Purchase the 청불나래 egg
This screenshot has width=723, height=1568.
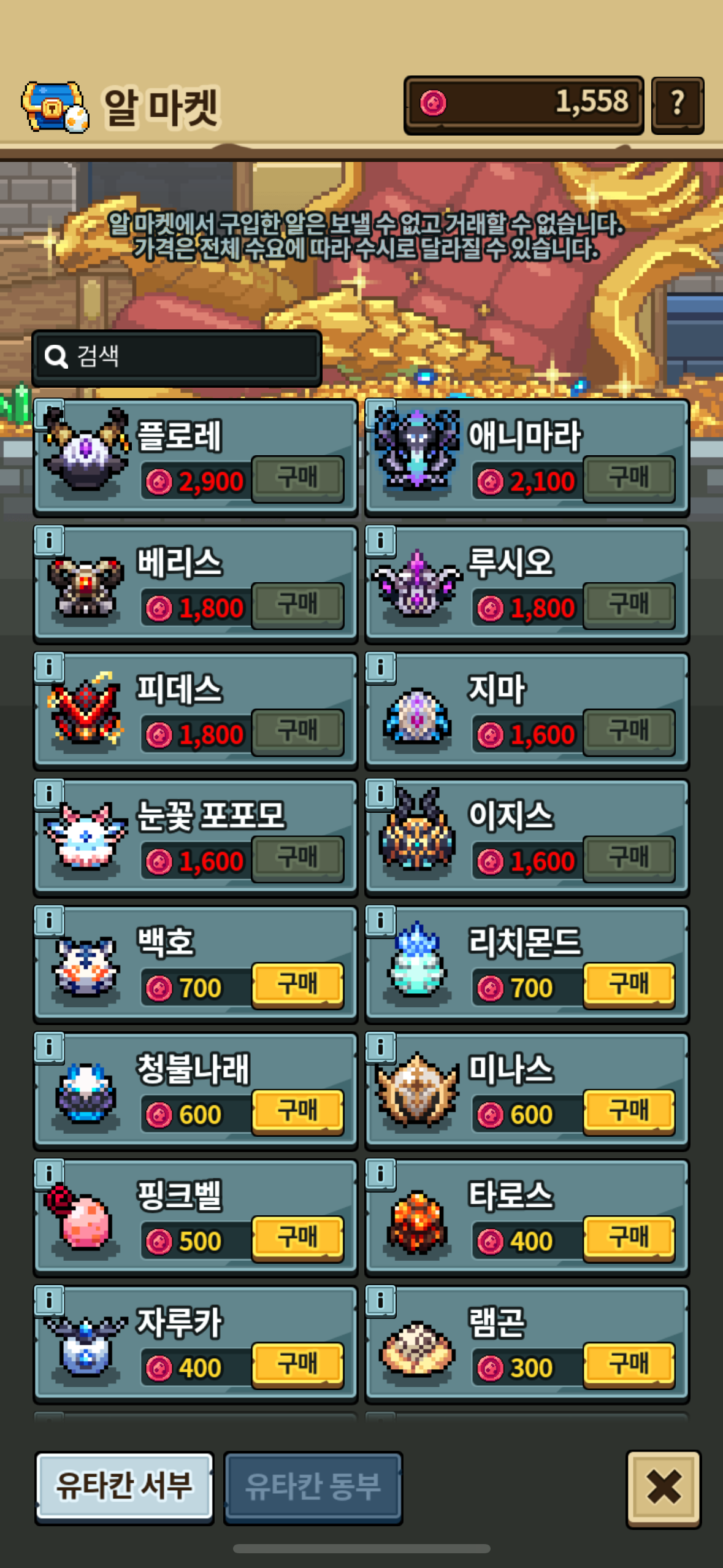click(x=297, y=1112)
